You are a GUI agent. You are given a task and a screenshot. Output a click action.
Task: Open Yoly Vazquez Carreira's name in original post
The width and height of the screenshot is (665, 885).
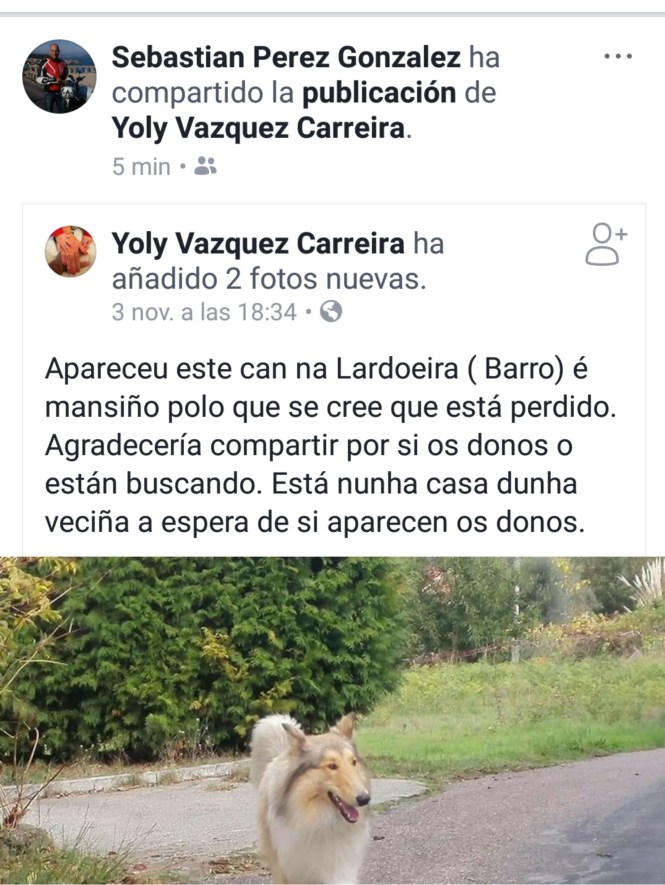coord(258,243)
